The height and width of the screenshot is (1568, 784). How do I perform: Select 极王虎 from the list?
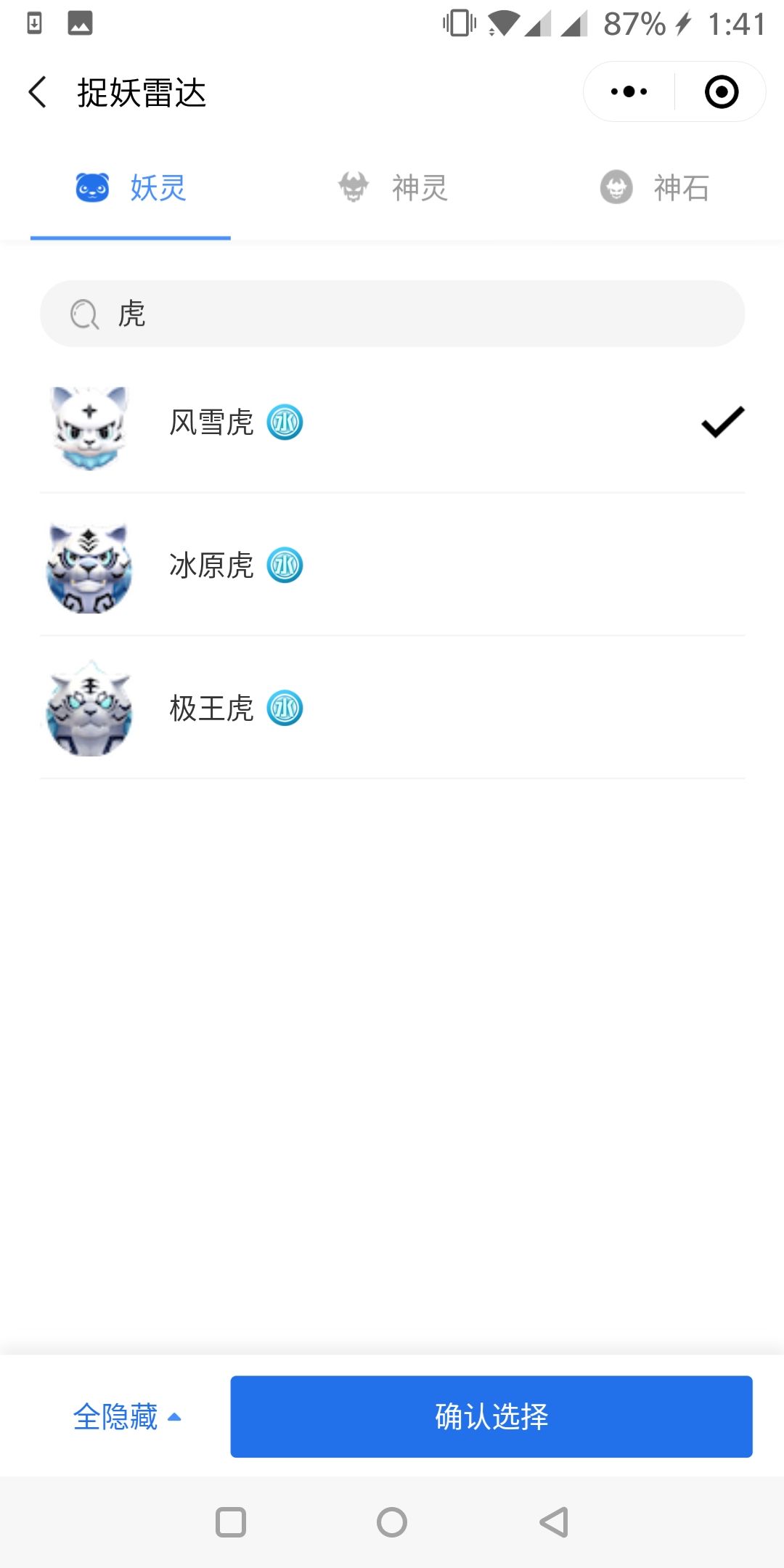(x=392, y=707)
